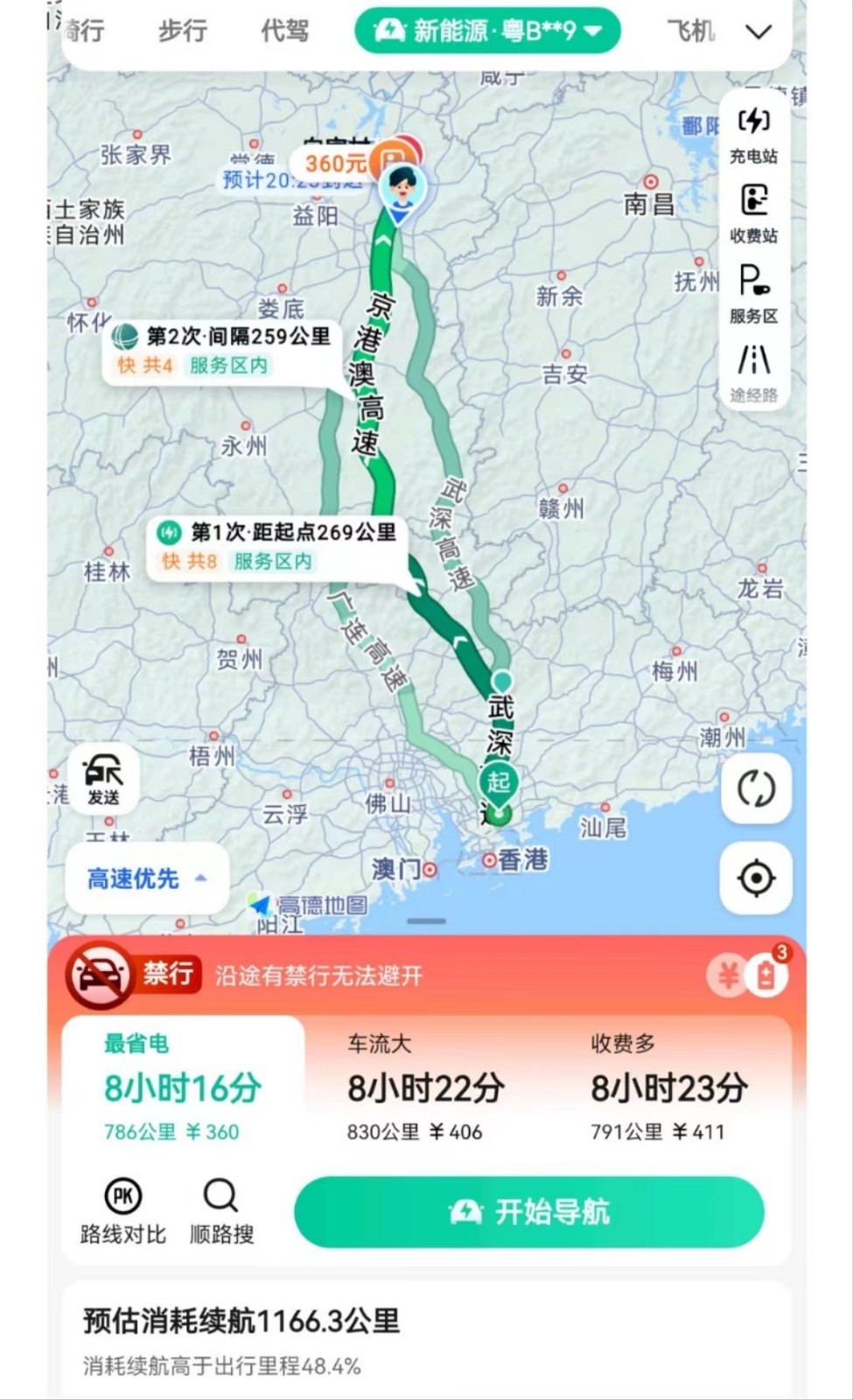This screenshot has width=853, height=1400.
Task: Send route to car via 发送
Action: tap(103, 779)
